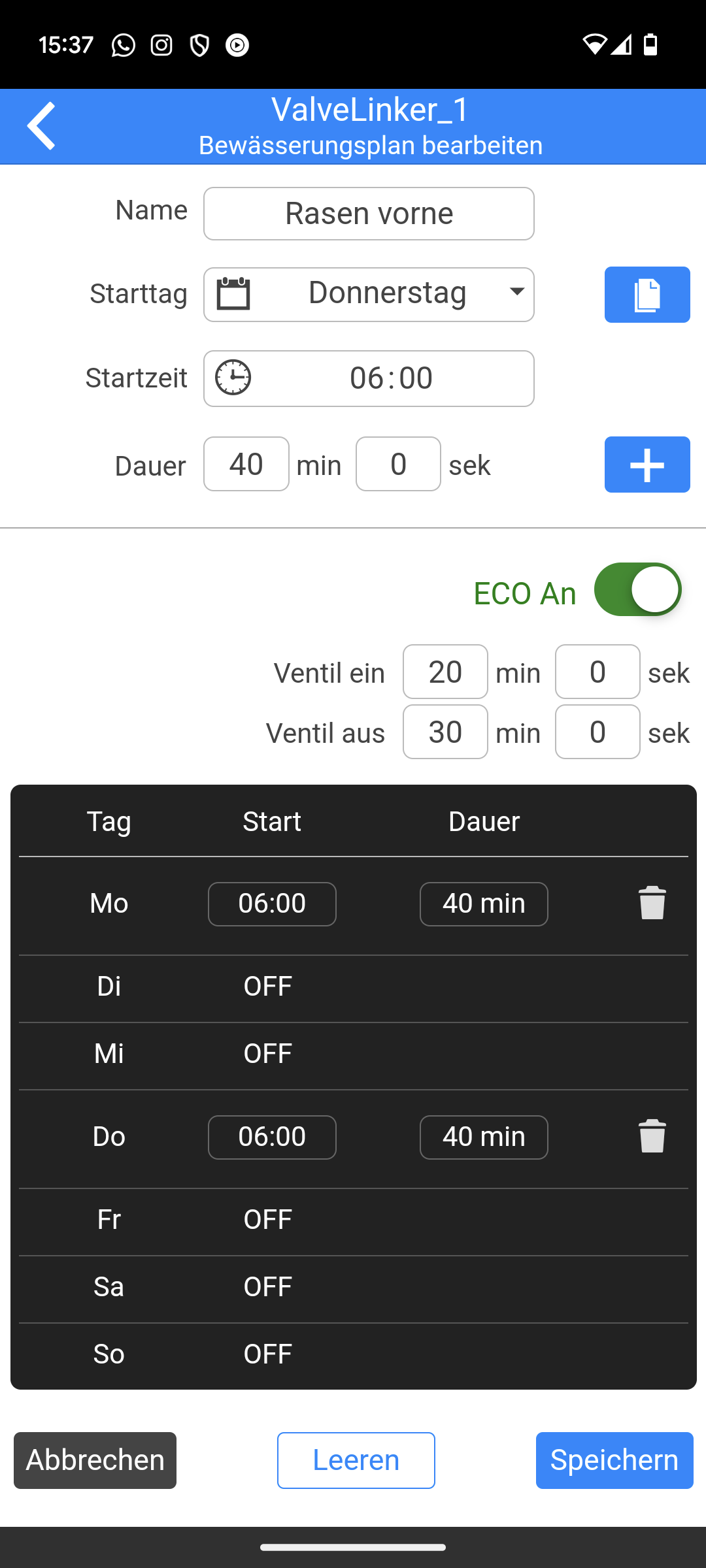Go back with the header arrow

tap(41, 126)
